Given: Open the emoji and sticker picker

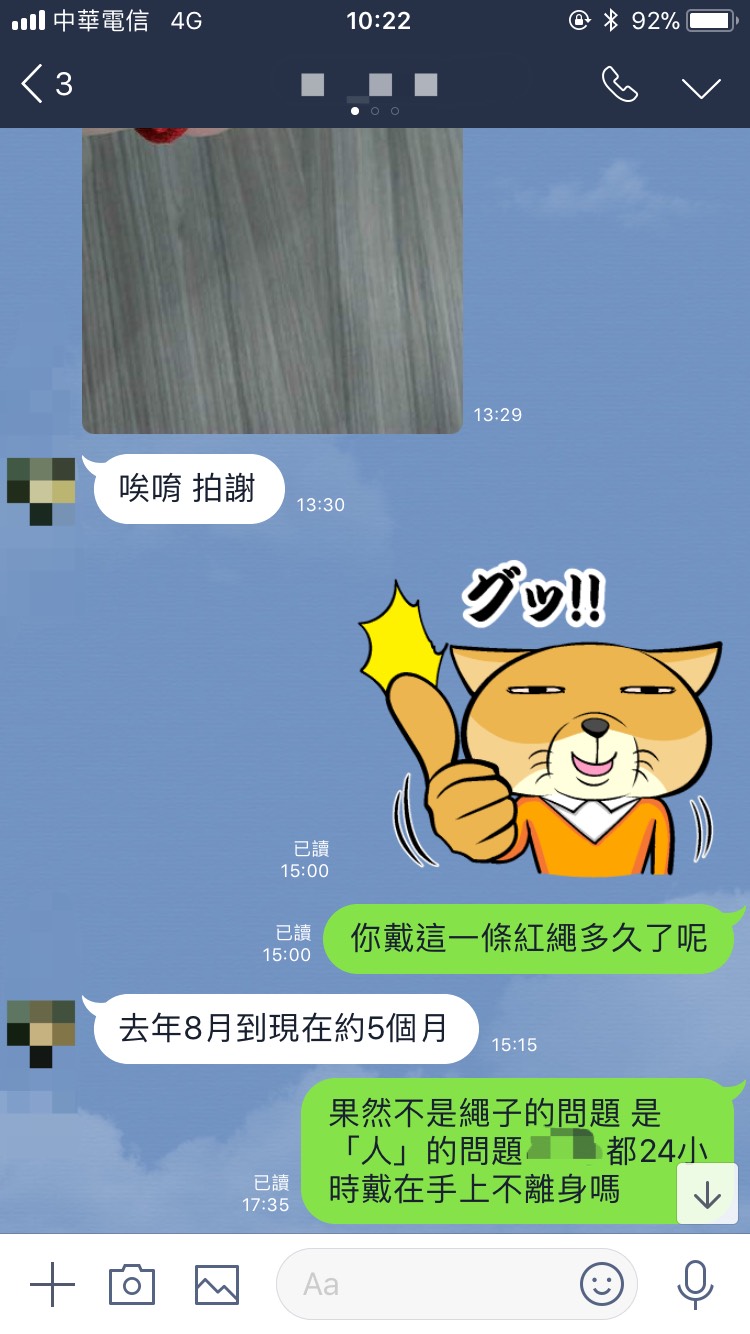Looking at the screenshot, I should [x=602, y=1284].
